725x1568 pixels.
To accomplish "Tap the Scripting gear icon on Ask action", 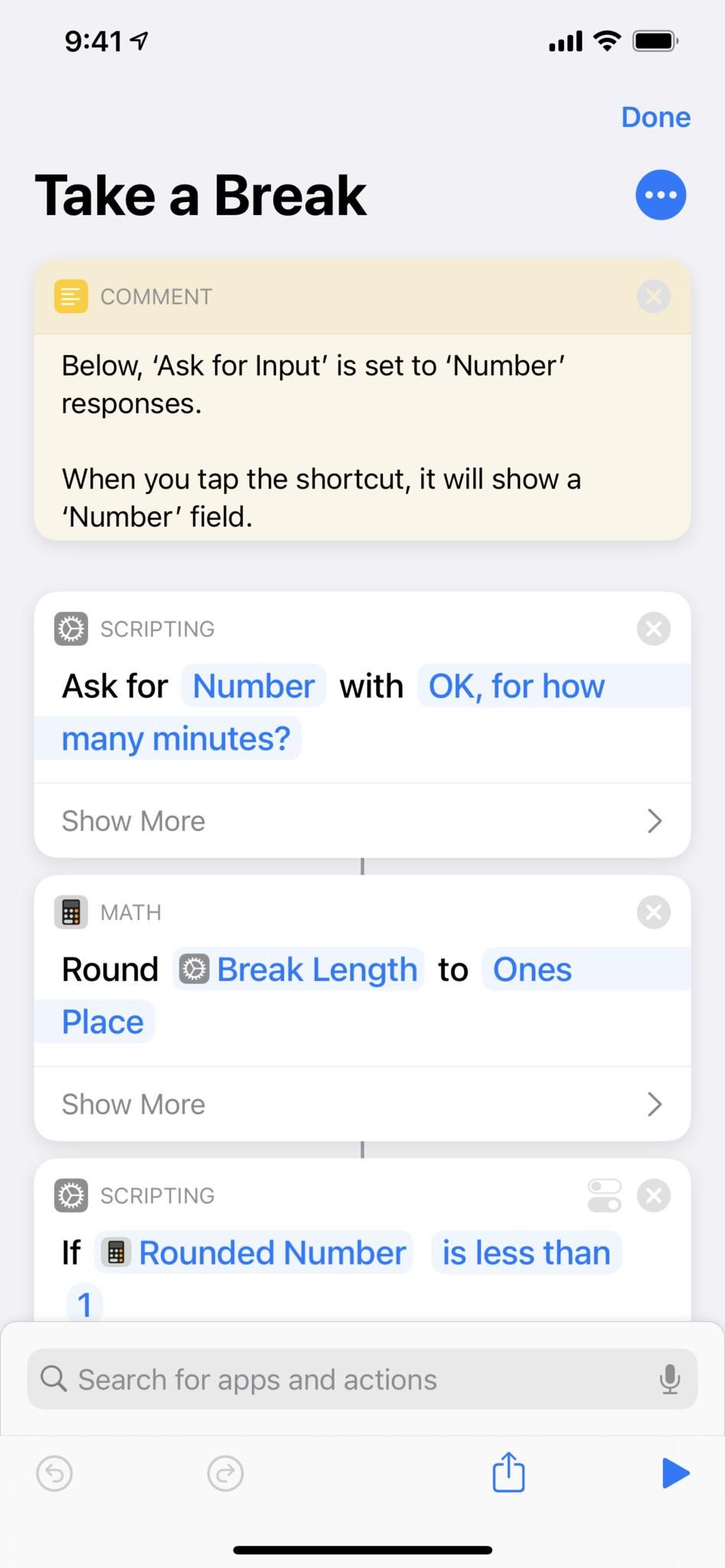I will coord(71,629).
